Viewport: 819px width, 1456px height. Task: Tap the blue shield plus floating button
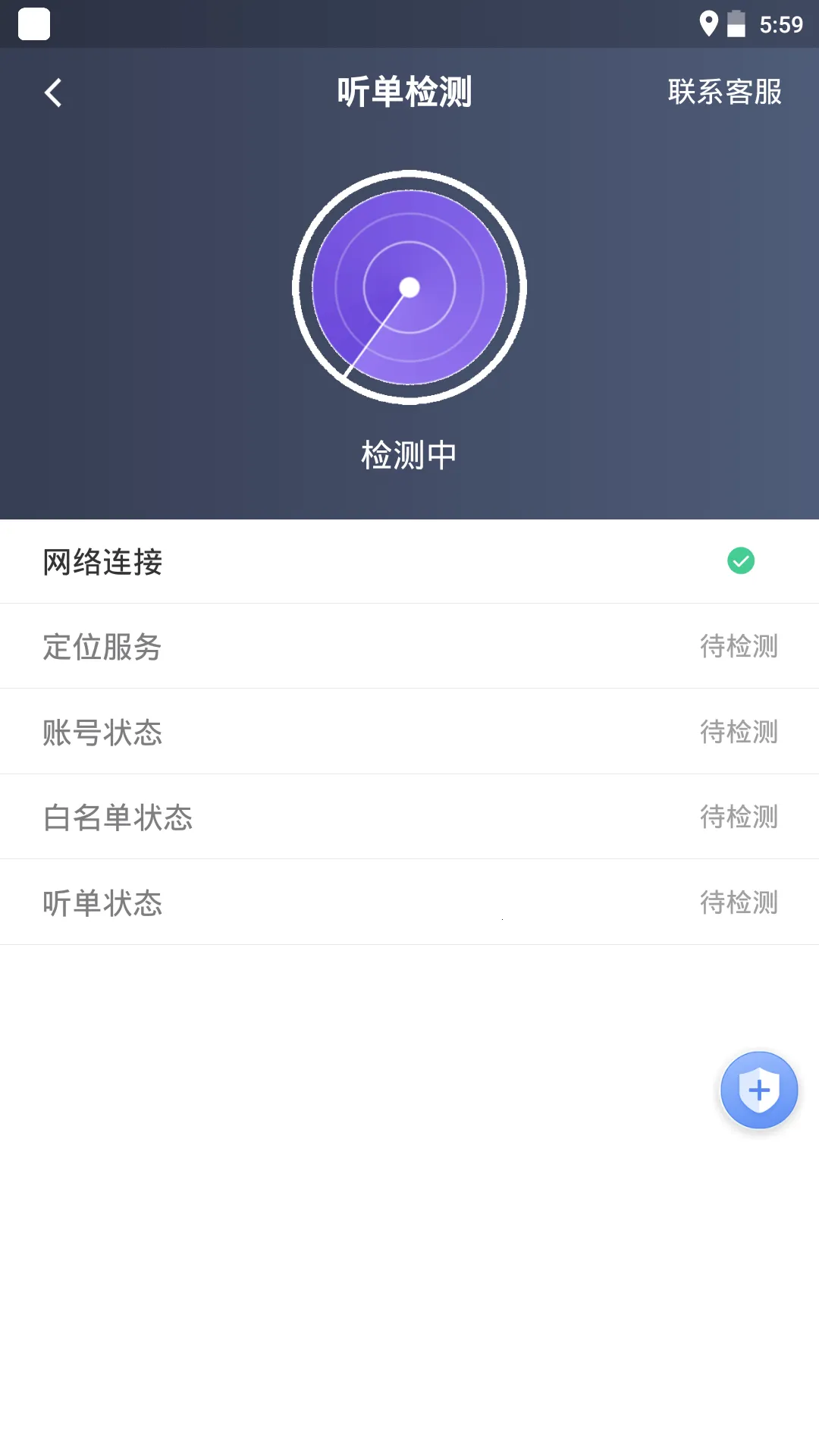[758, 1090]
